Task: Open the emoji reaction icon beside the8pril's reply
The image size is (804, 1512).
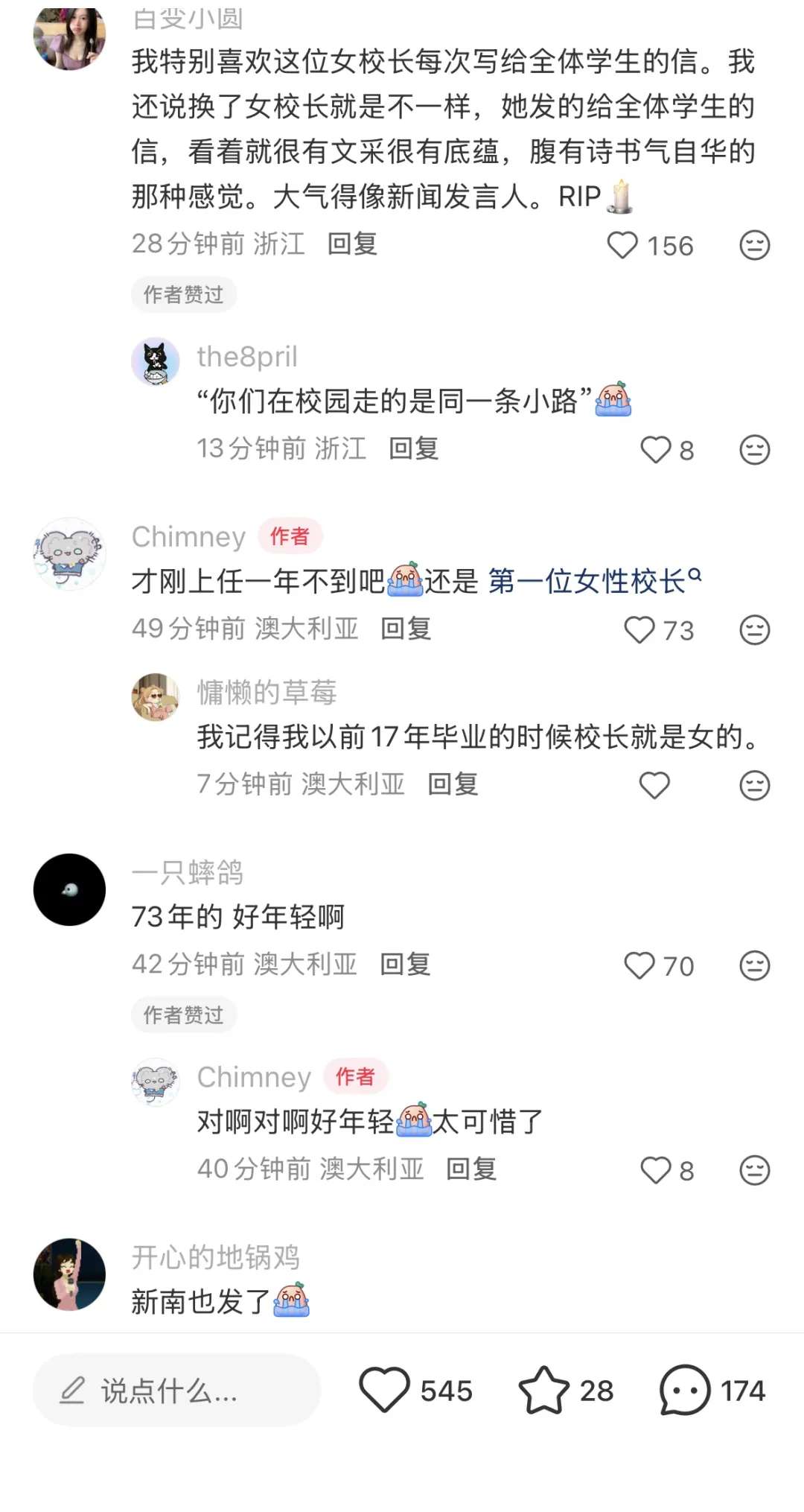Action: pyautogui.click(x=754, y=449)
